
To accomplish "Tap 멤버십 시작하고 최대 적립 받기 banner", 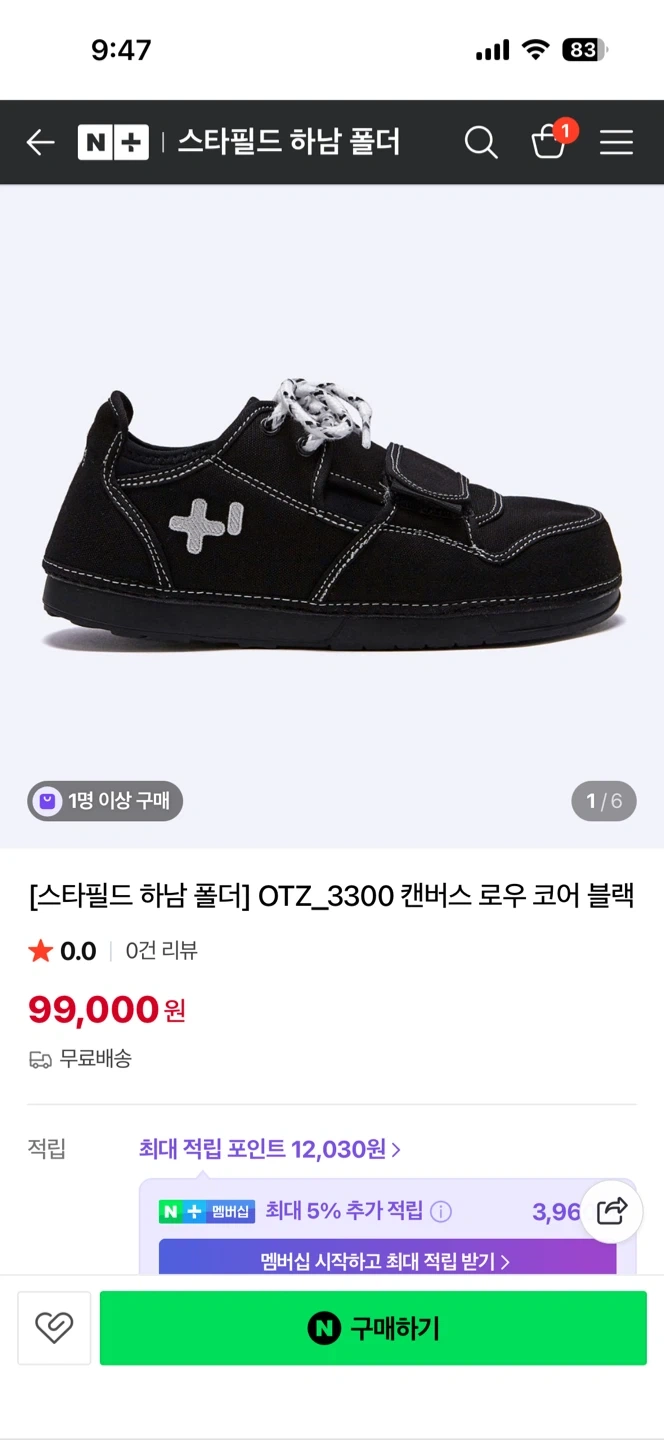I will 387,1261.
